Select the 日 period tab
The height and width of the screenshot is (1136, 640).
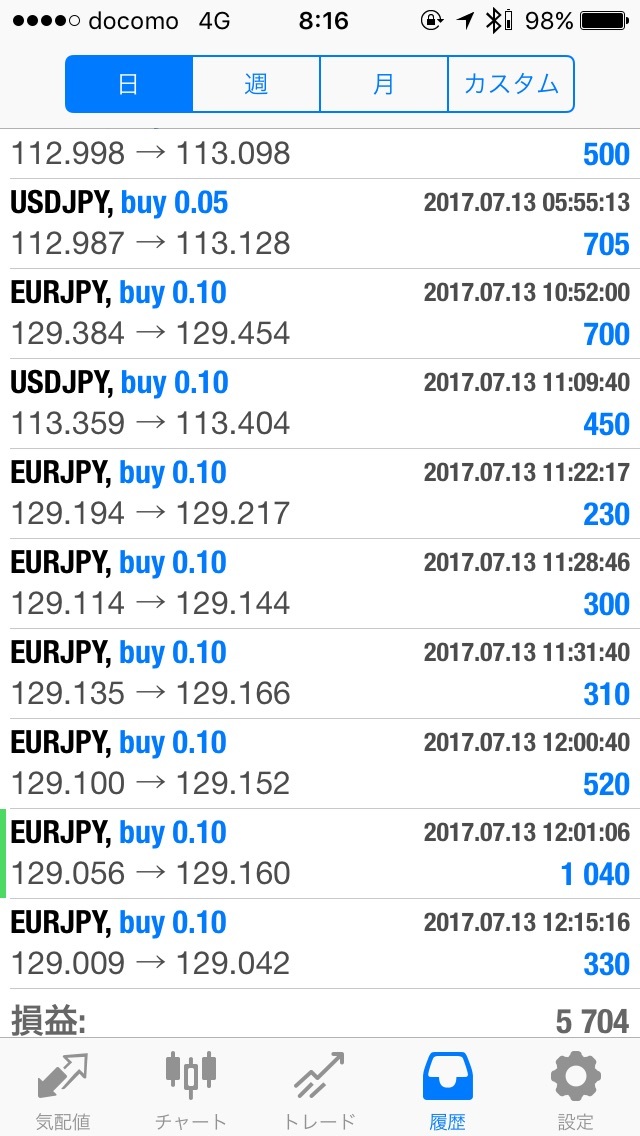click(x=129, y=84)
